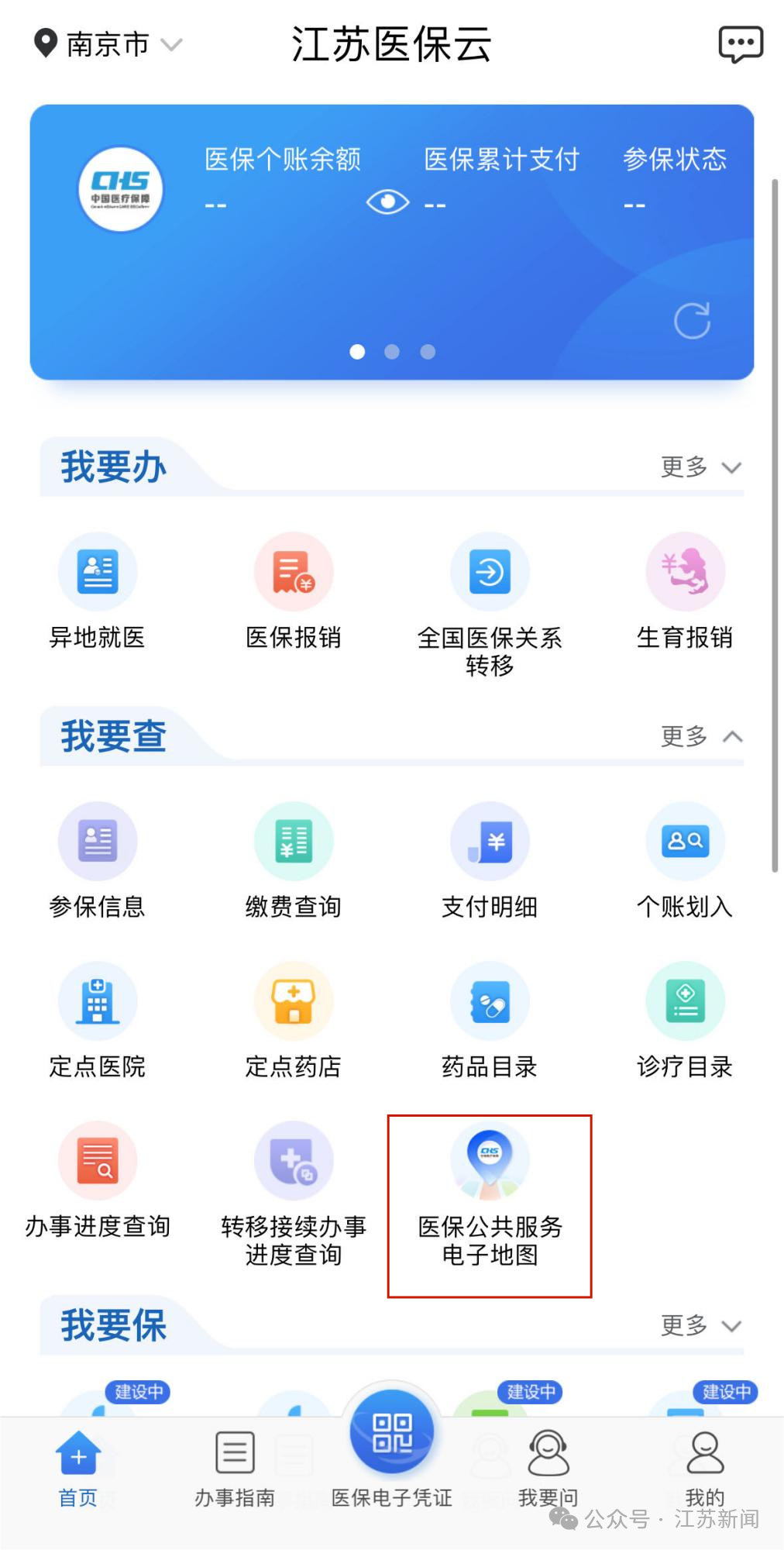This screenshot has width=784, height=1550.
Task: Toggle balance visibility eye icon
Action: (387, 202)
